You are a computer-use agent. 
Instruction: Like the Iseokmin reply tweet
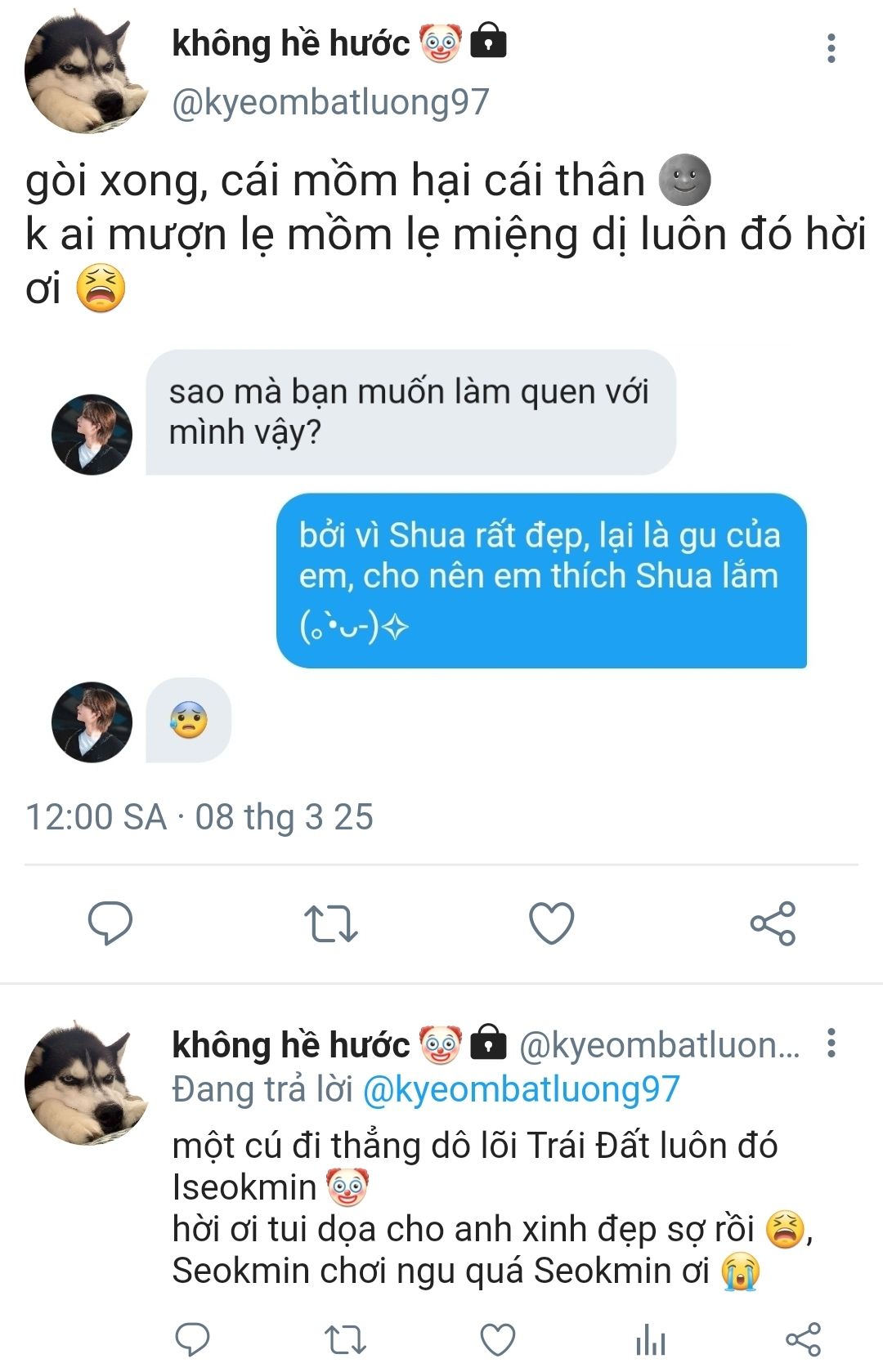(x=497, y=1340)
